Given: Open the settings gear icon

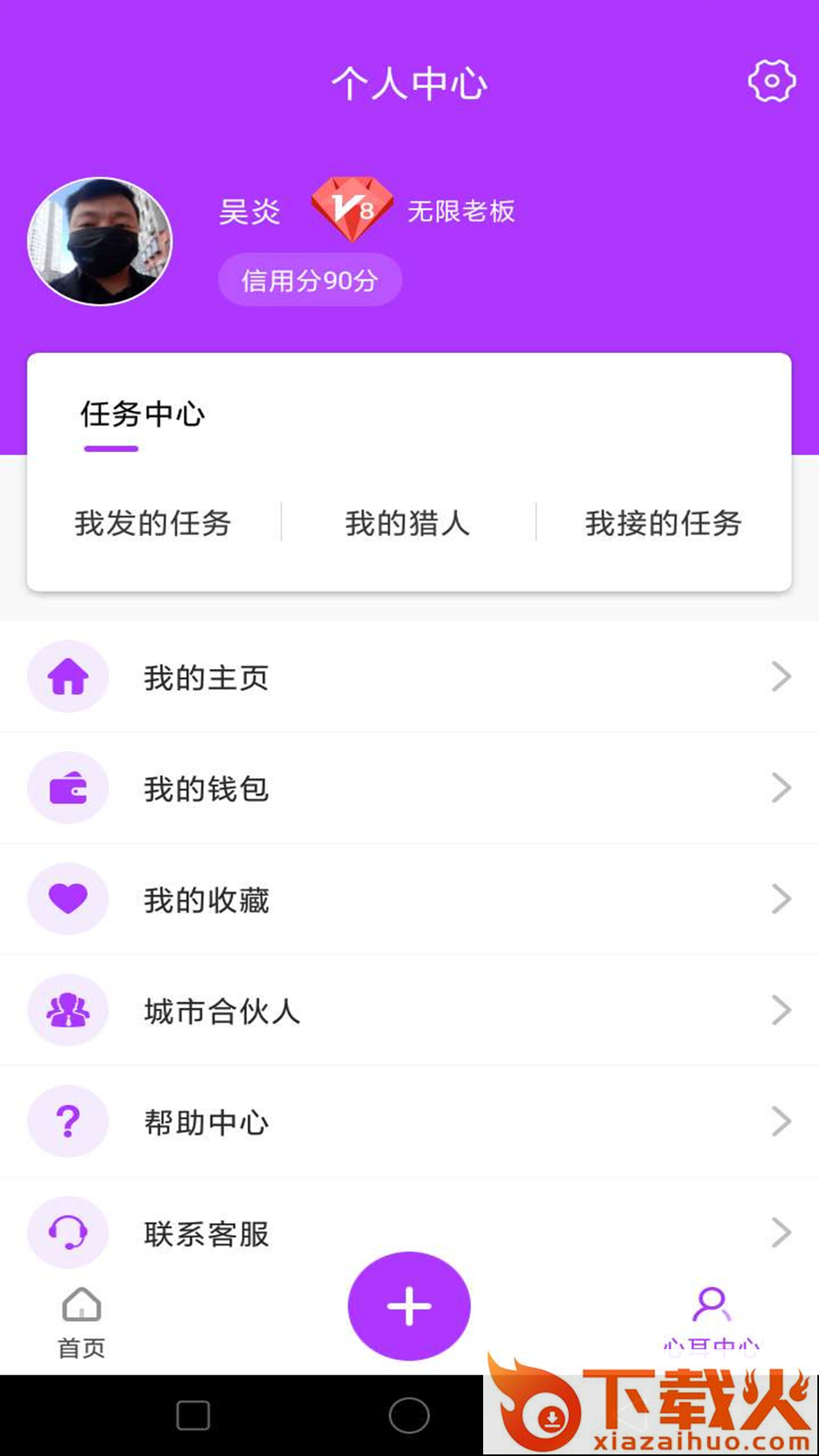Looking at the screenshot, I should [771, 81].
